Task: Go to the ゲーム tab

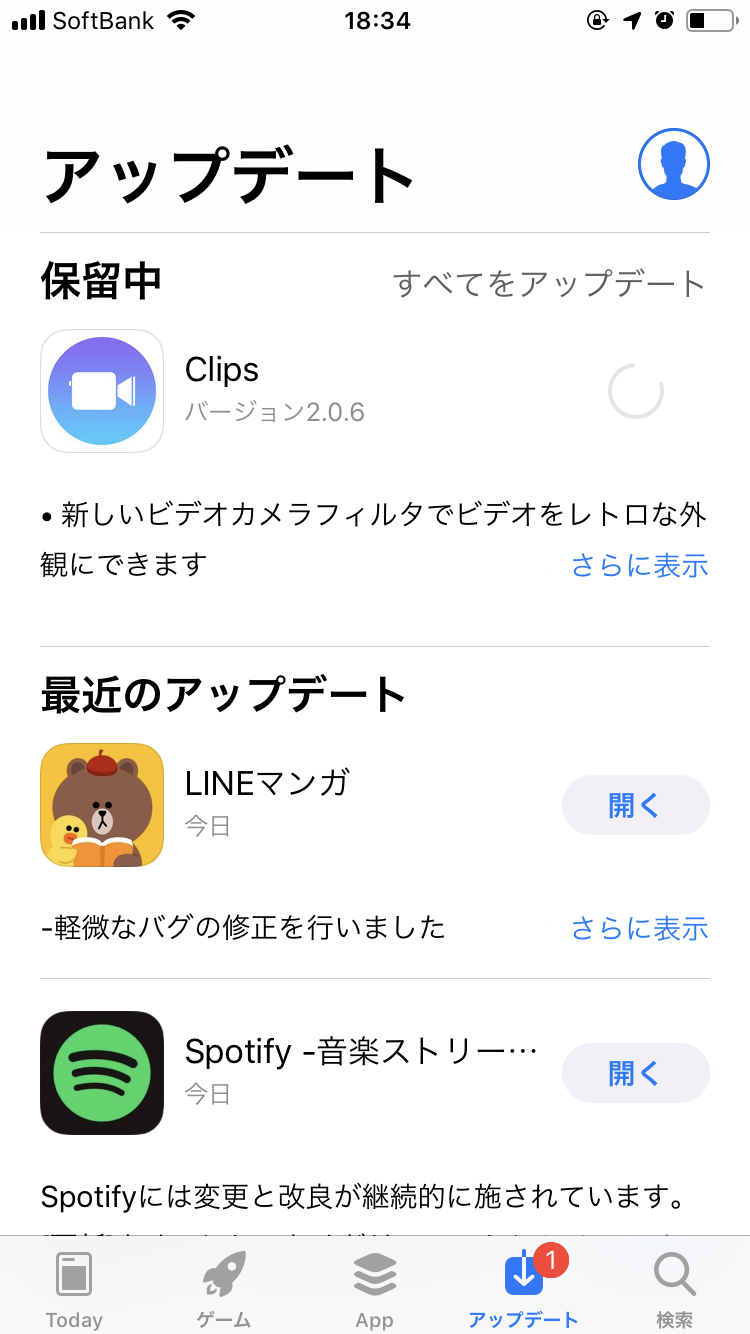Action: coord(223,1290)
